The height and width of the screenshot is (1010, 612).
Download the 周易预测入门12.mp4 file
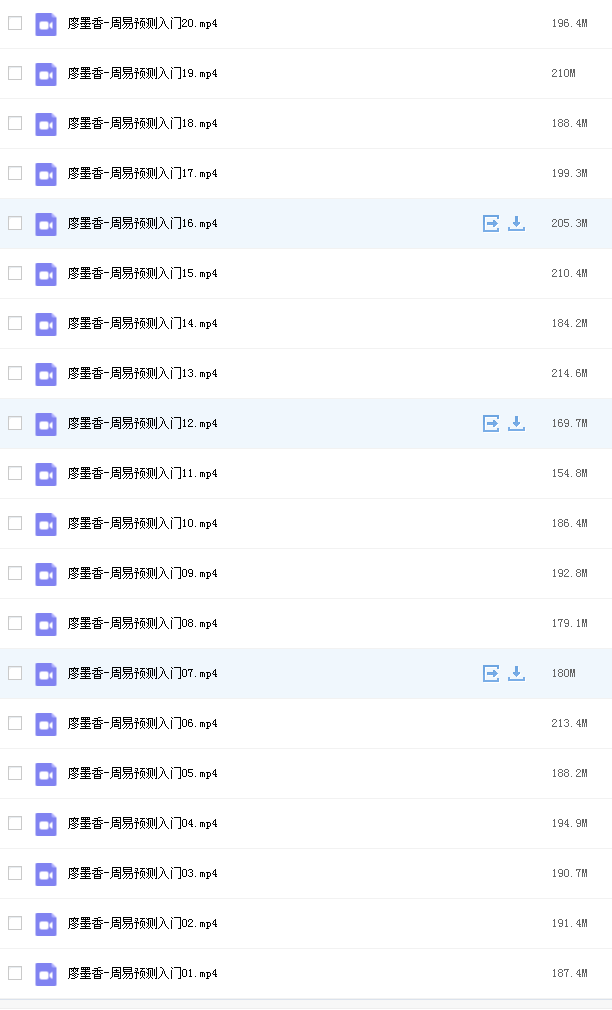(x=516, y=423)
